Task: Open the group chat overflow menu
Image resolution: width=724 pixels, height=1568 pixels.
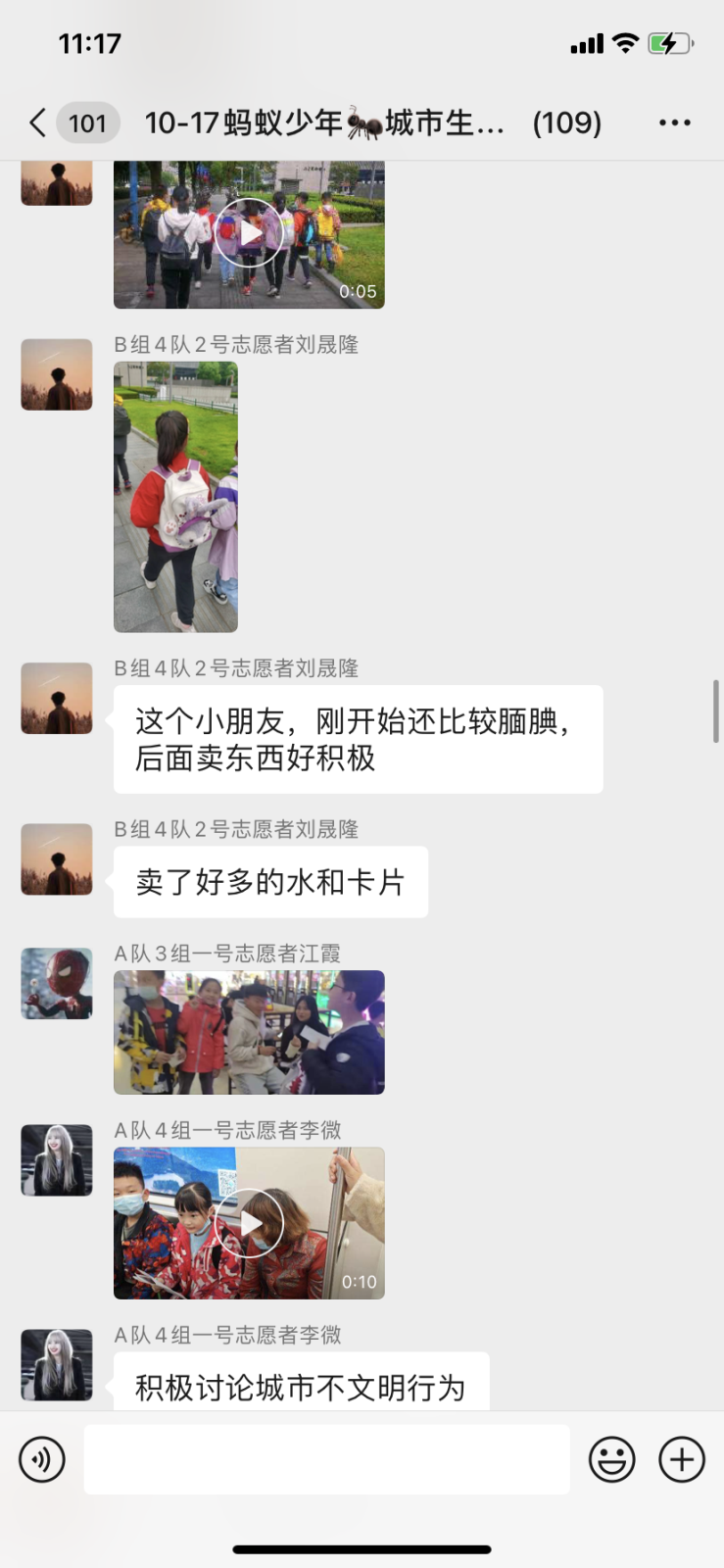Action: [674, 122]
